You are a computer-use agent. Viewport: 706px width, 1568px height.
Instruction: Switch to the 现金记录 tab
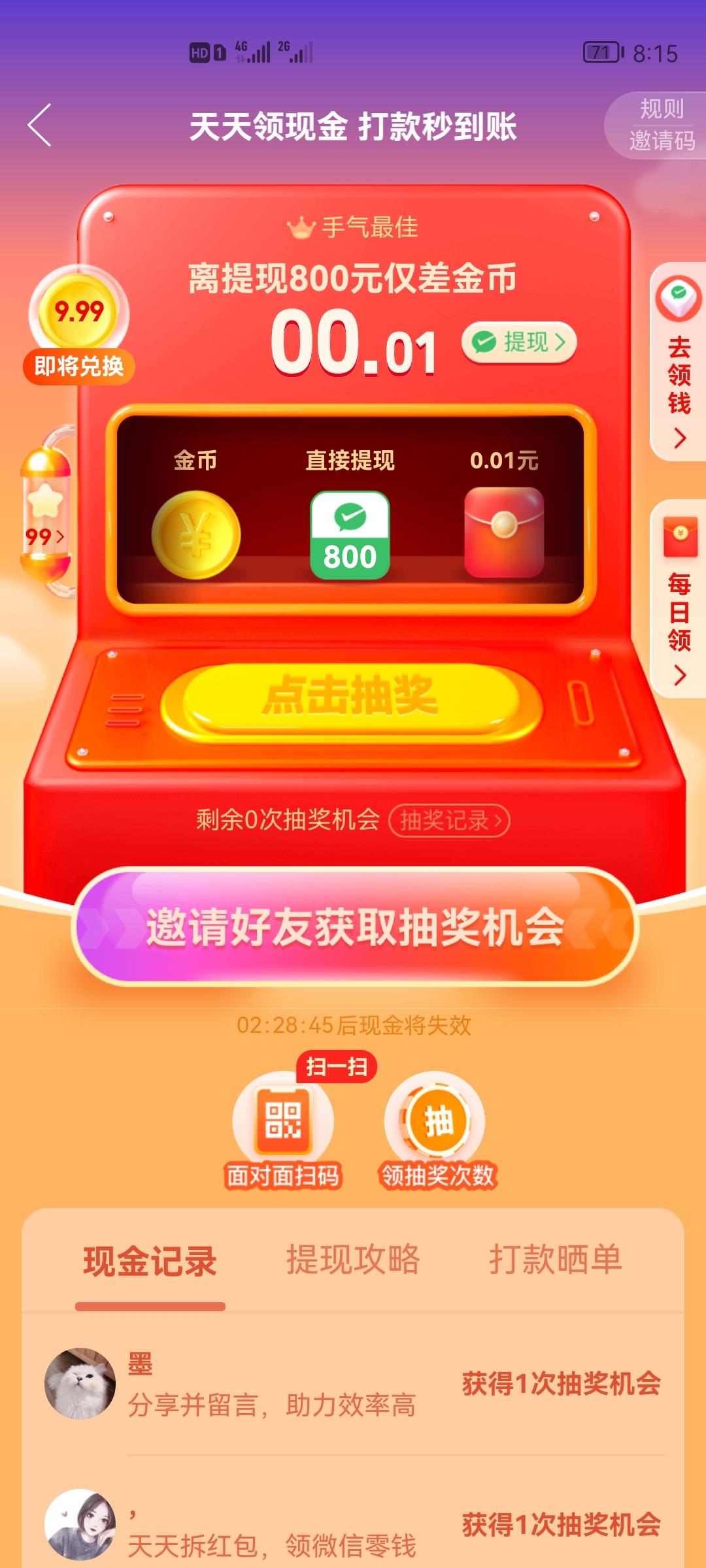[150, 1260]
